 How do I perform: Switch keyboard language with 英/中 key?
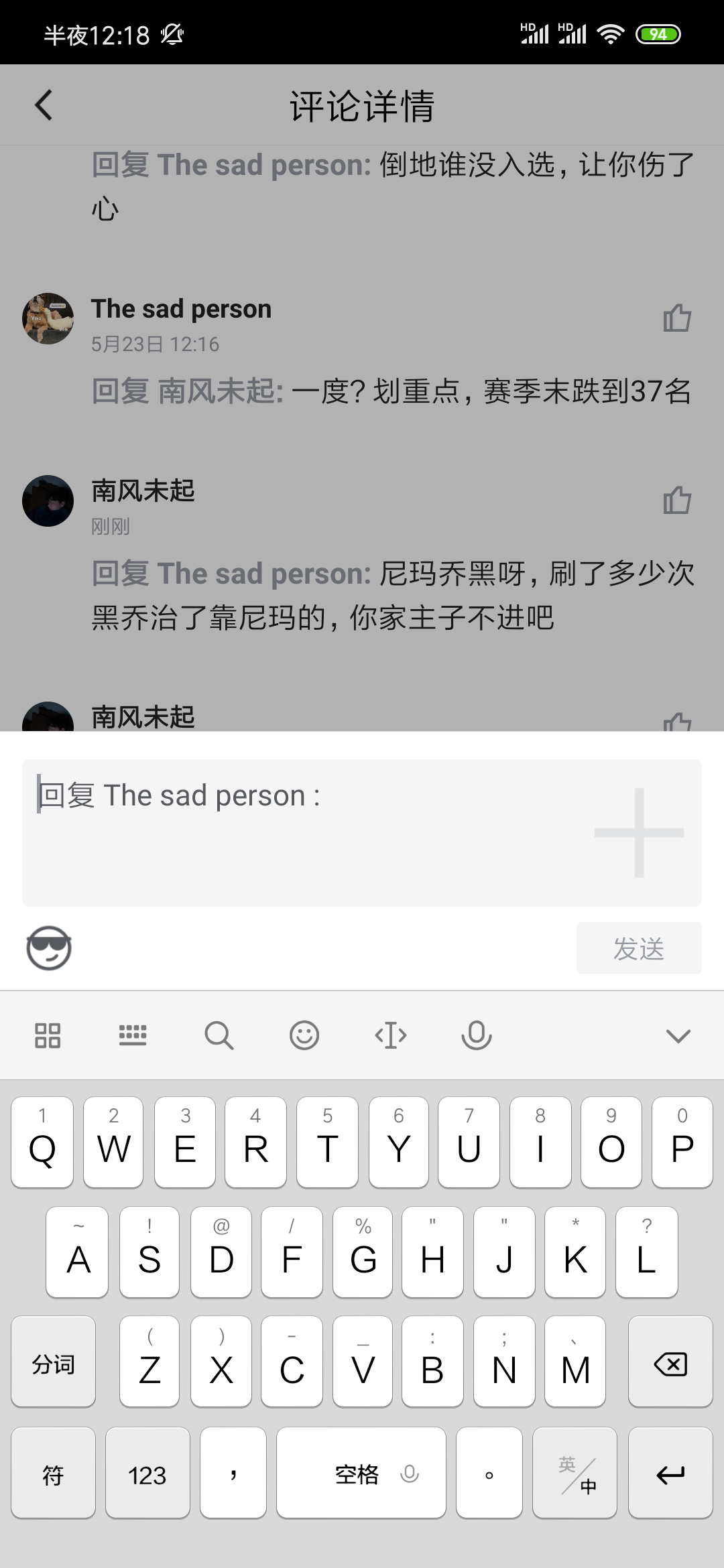pyautogui.click(x=575, y=1474)
